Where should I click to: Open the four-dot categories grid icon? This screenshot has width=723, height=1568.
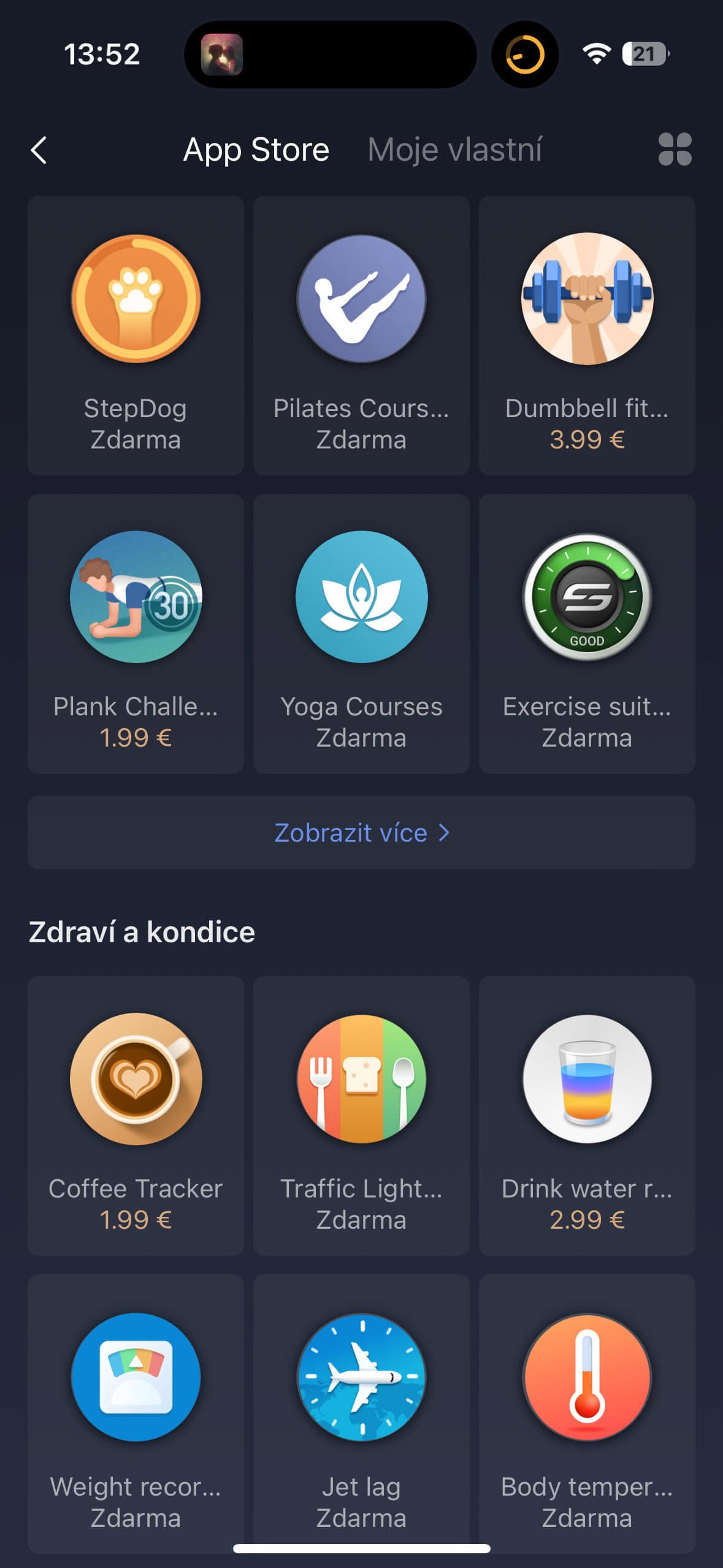(675, 150)
